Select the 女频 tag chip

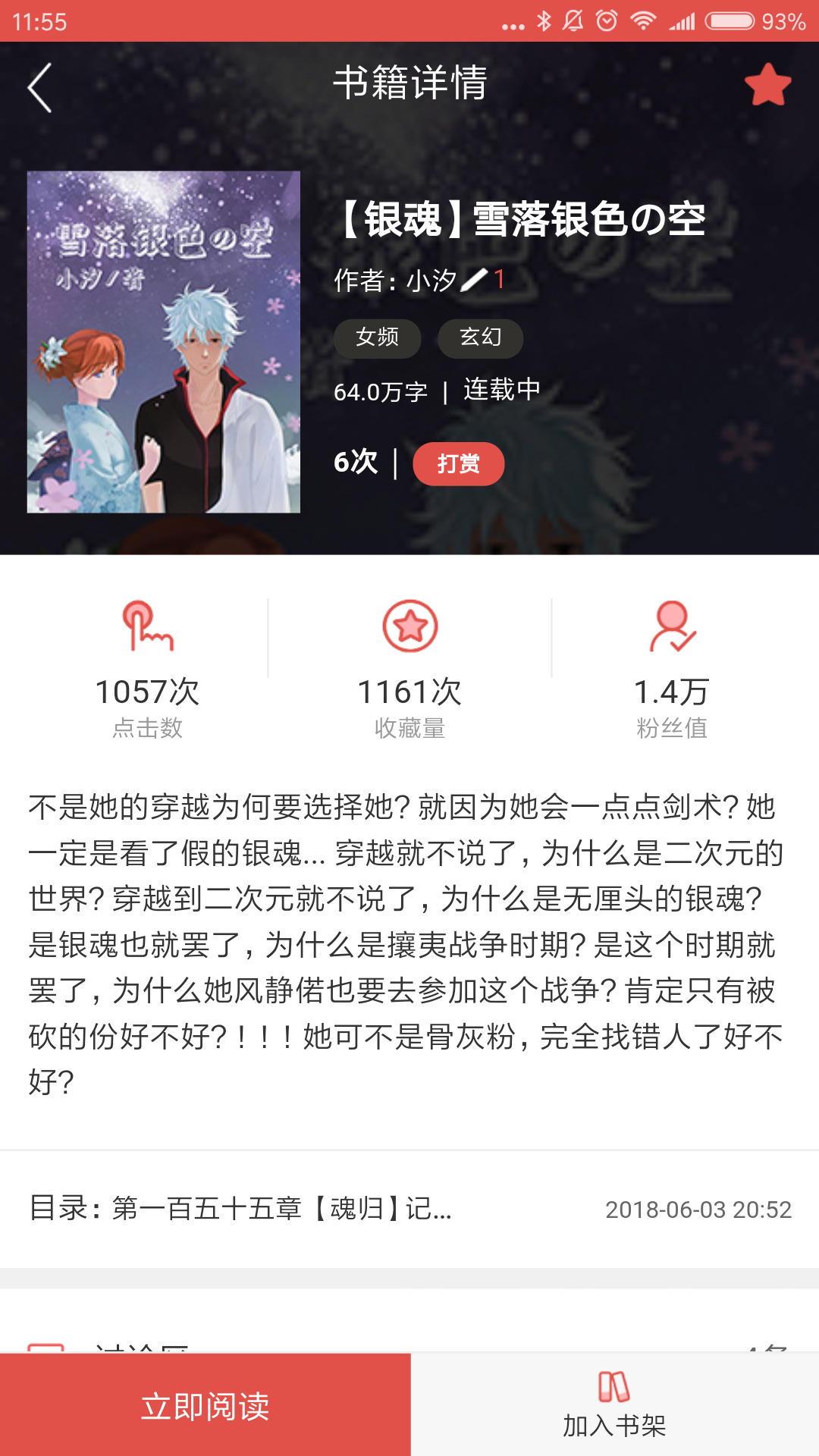377,337
